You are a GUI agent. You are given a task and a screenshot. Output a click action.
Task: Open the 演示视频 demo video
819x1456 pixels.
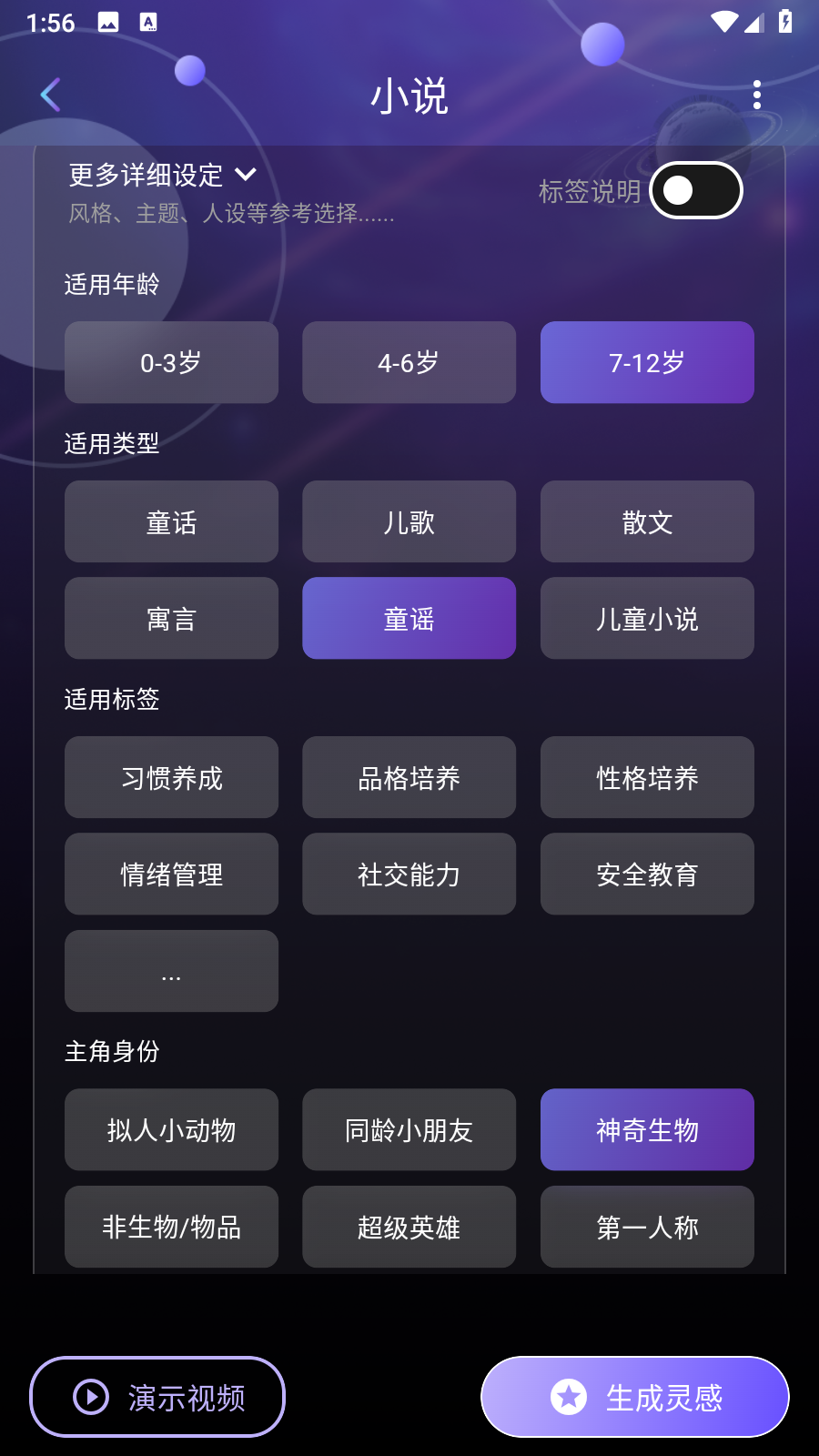pos(157,1396)
